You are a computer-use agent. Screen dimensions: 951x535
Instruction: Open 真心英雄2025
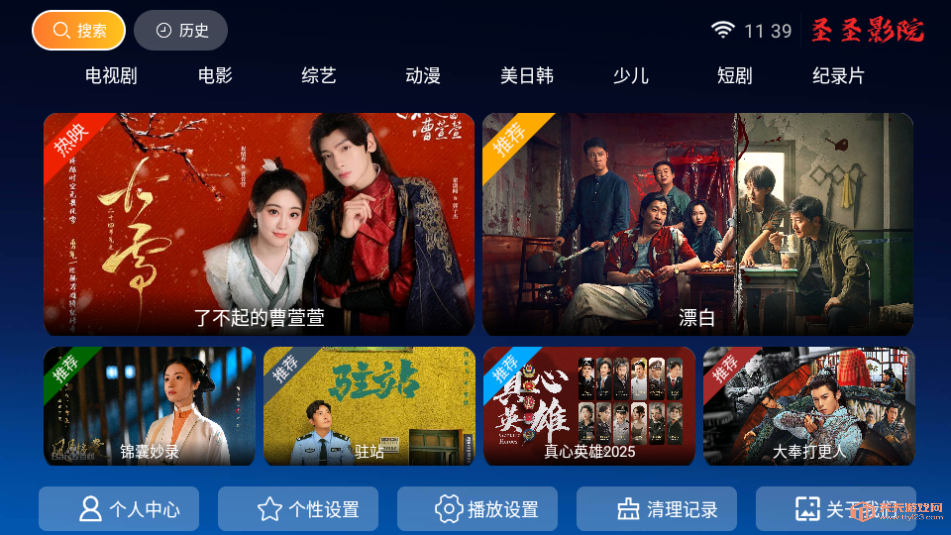tap(589, 406)
